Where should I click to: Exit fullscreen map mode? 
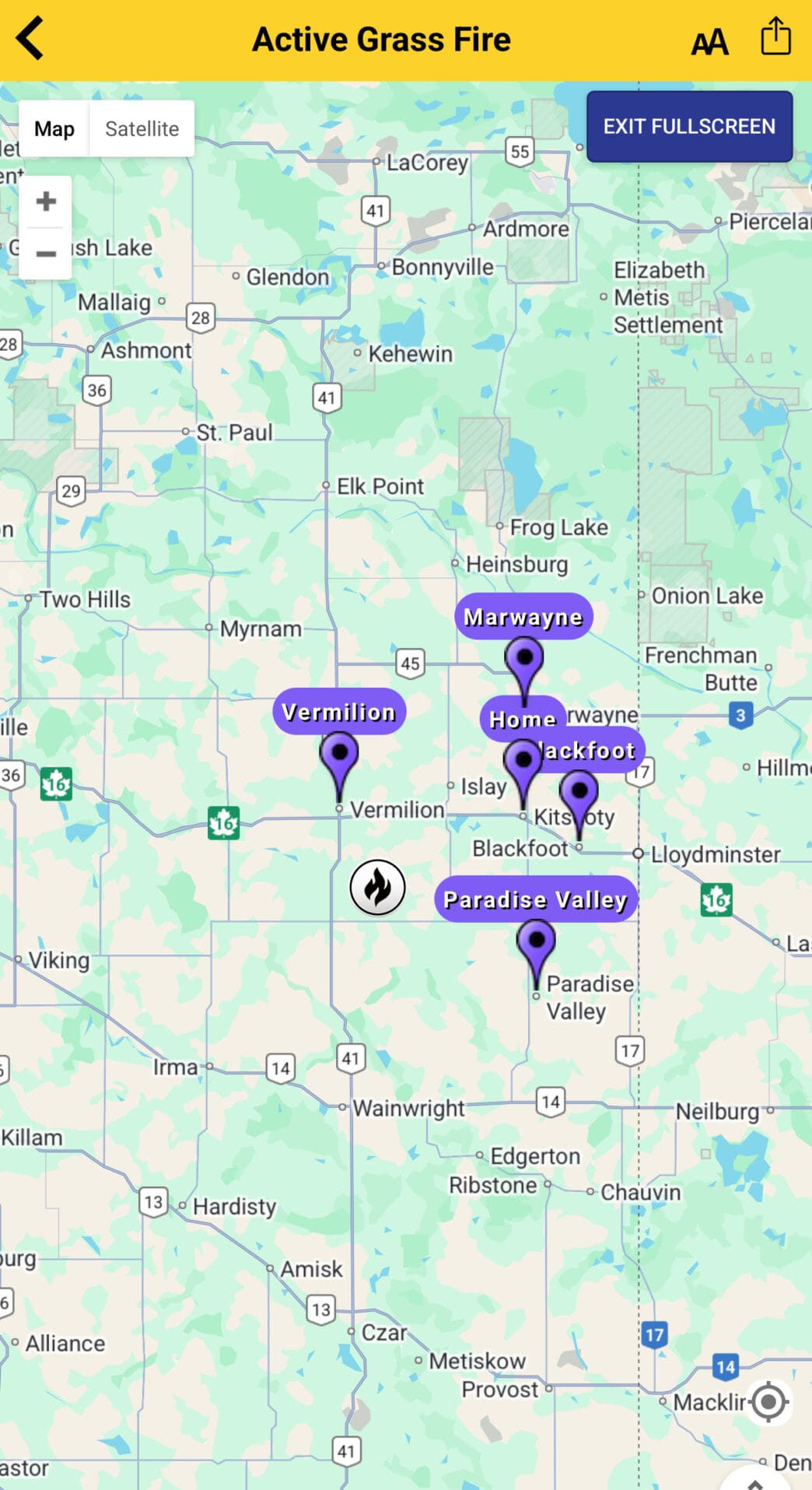689,126
